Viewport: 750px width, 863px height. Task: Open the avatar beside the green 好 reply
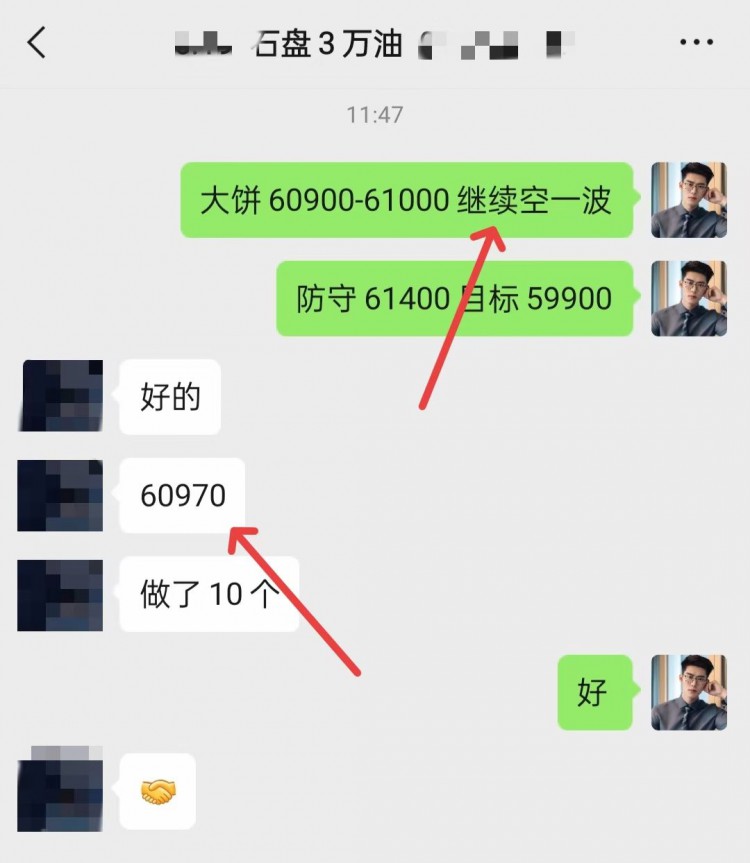[688, 692]
